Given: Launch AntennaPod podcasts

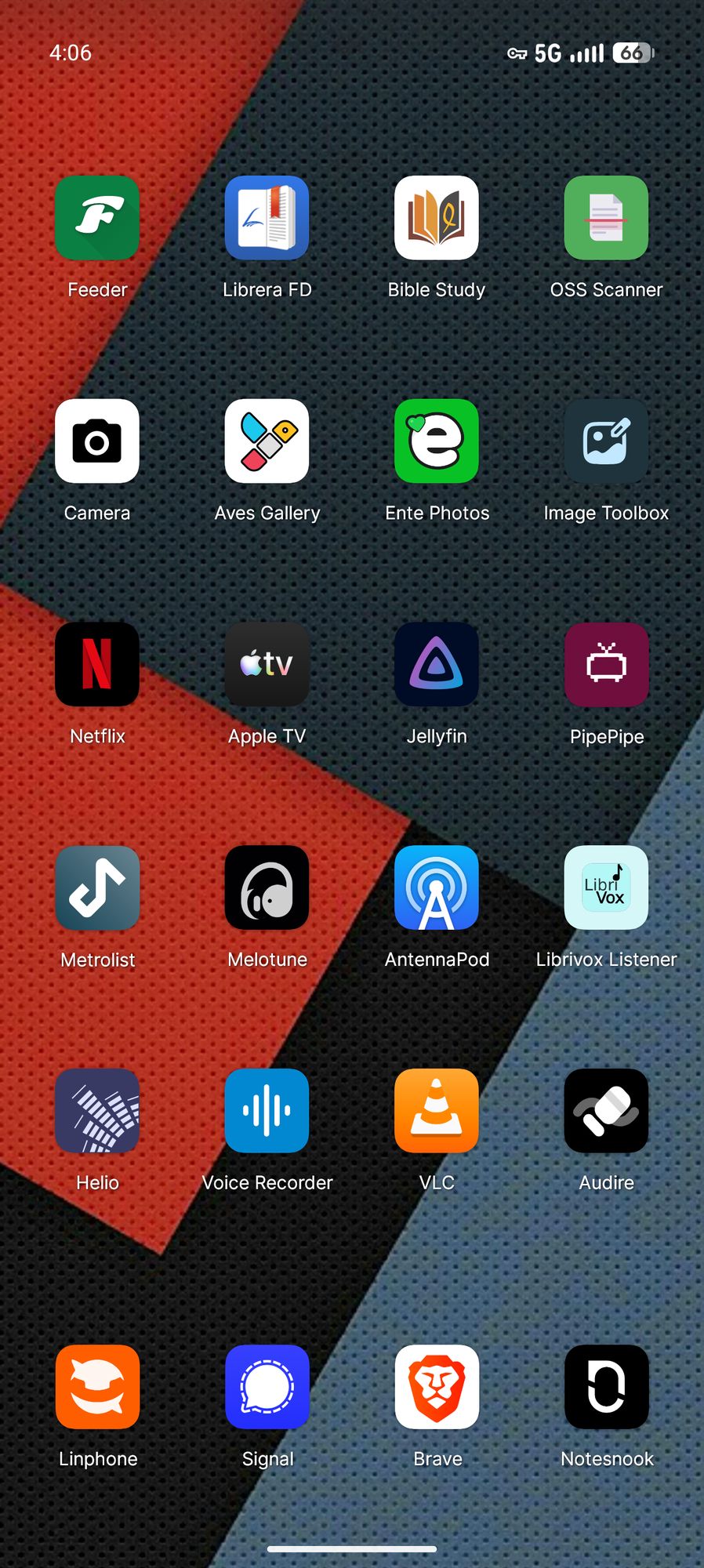Looking at the screenshot, I should [437, 887].
